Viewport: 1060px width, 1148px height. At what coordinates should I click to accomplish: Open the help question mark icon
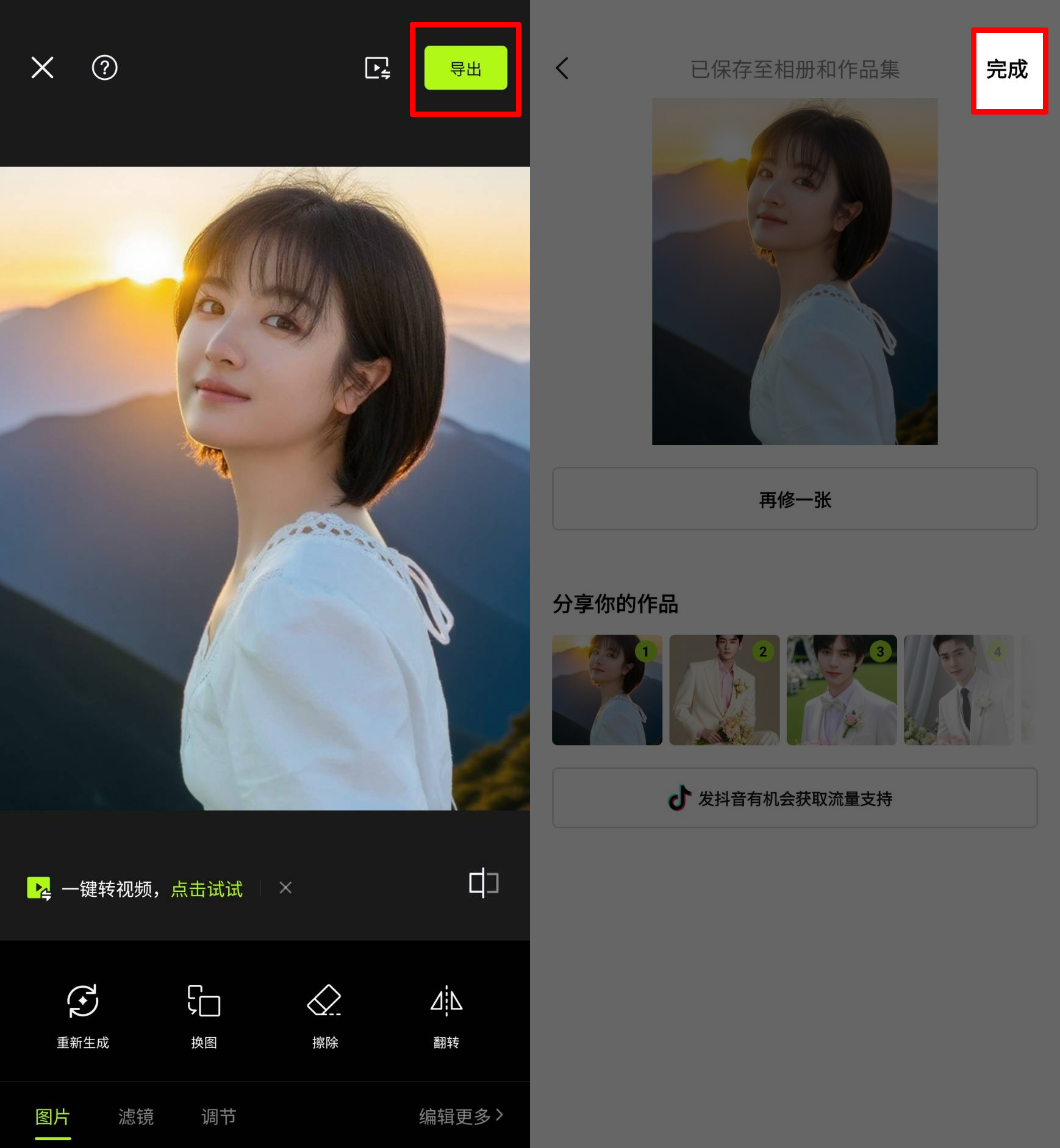point(104,68)
